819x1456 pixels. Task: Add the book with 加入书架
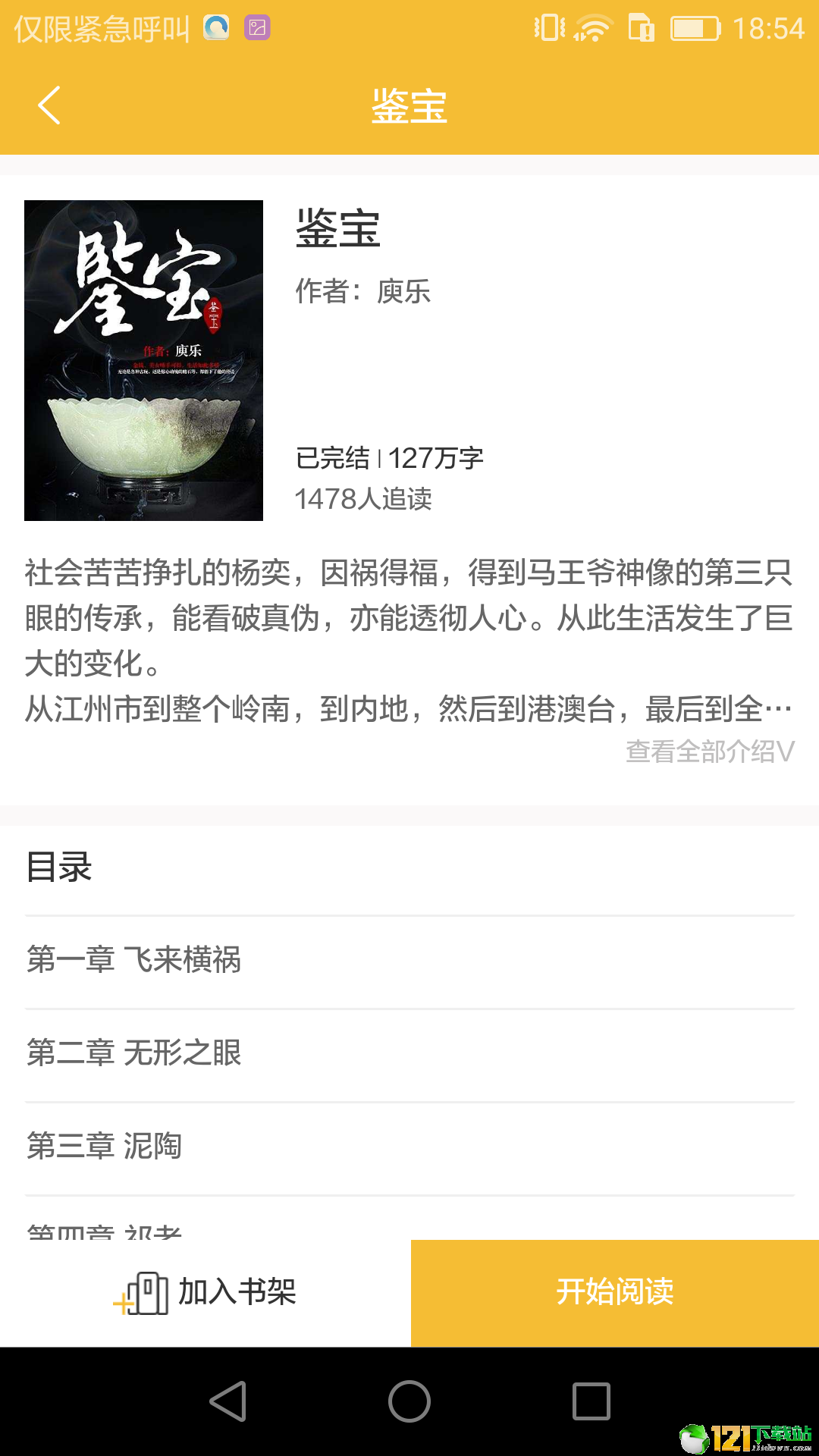[206, 1293]
